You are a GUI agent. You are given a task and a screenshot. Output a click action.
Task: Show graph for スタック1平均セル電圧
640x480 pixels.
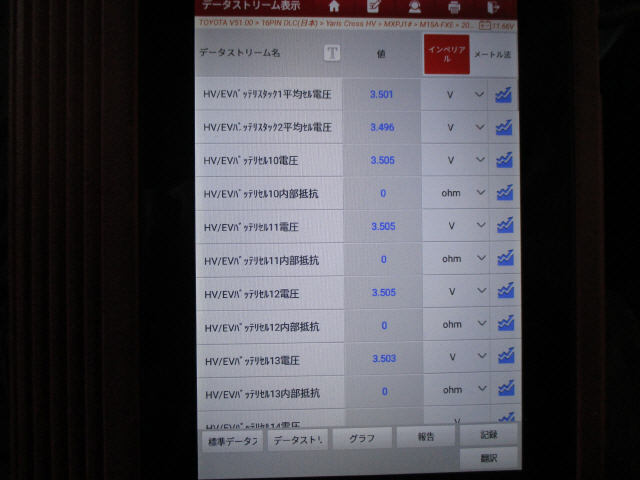coord(504,95)
